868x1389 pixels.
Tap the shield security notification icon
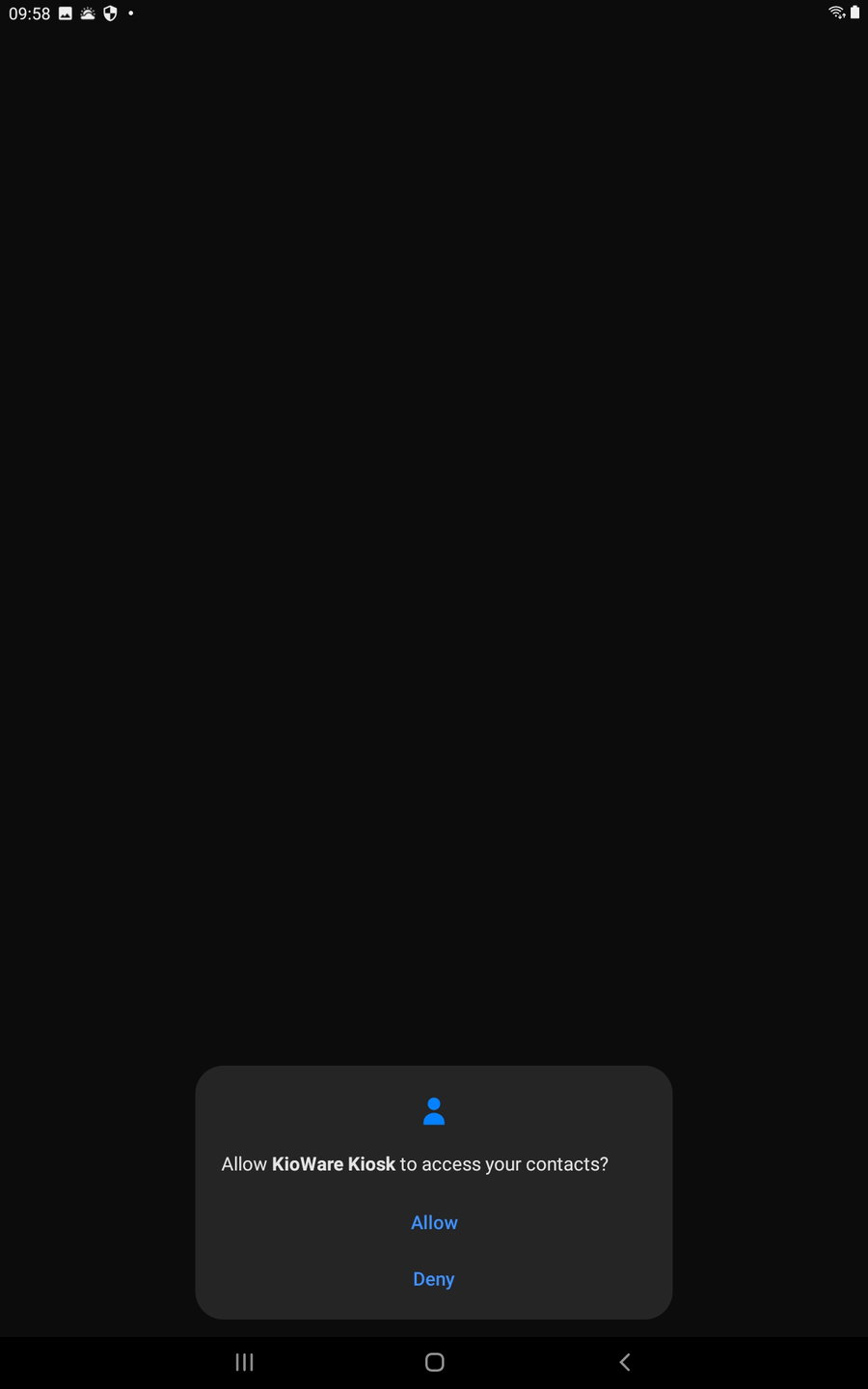[x=111, y=14]
